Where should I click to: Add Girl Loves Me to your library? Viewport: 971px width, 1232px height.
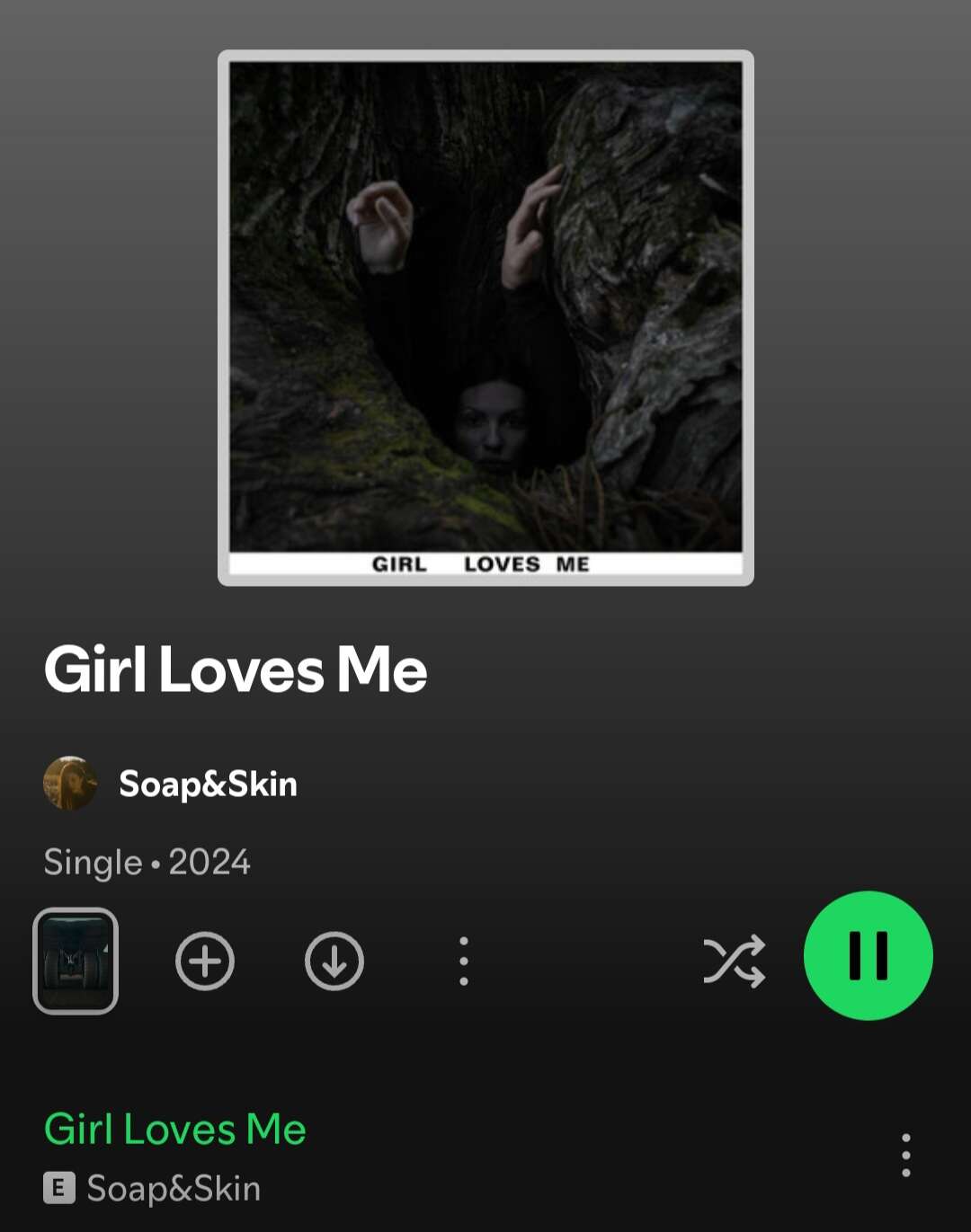205,962
